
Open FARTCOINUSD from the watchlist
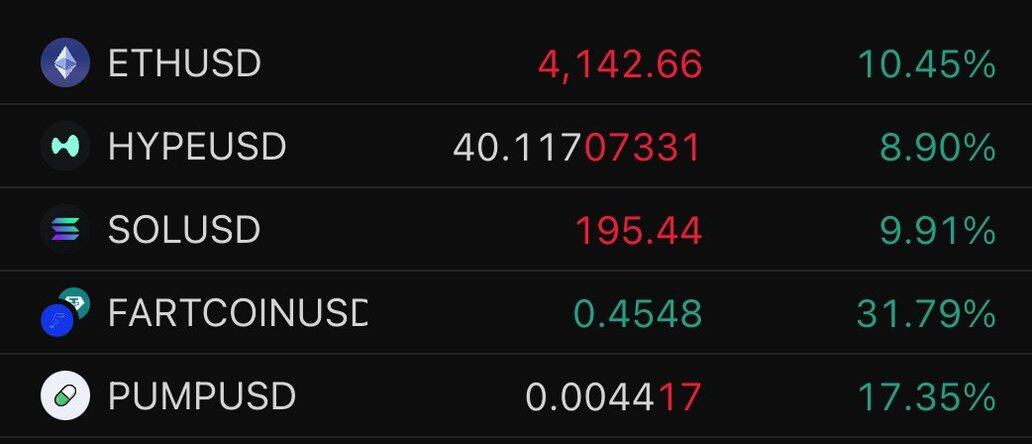point(237,313)
